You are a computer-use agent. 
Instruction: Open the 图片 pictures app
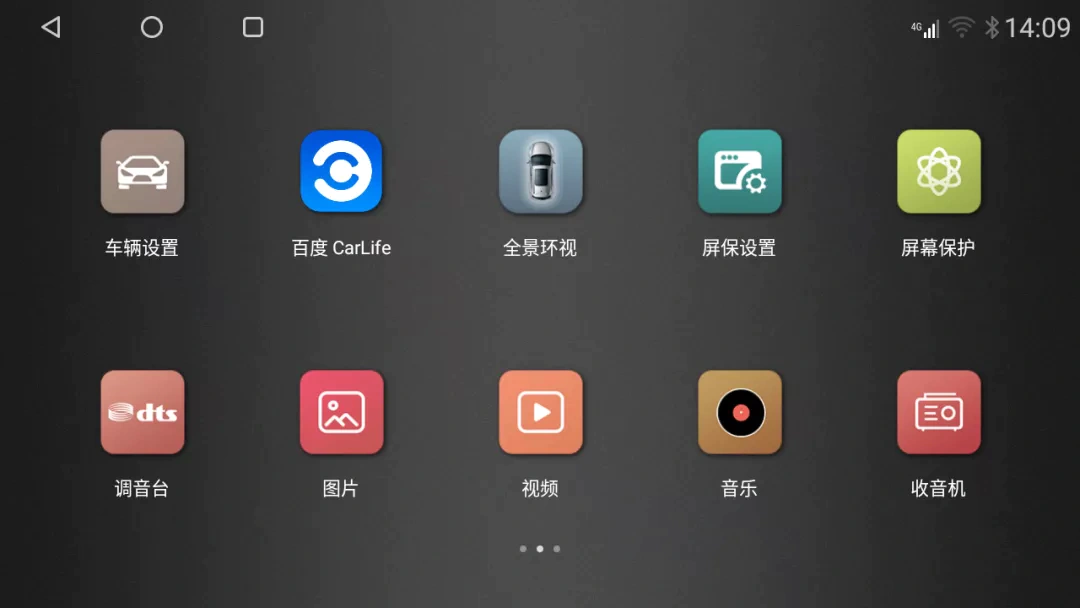click(x=341, y=412)
